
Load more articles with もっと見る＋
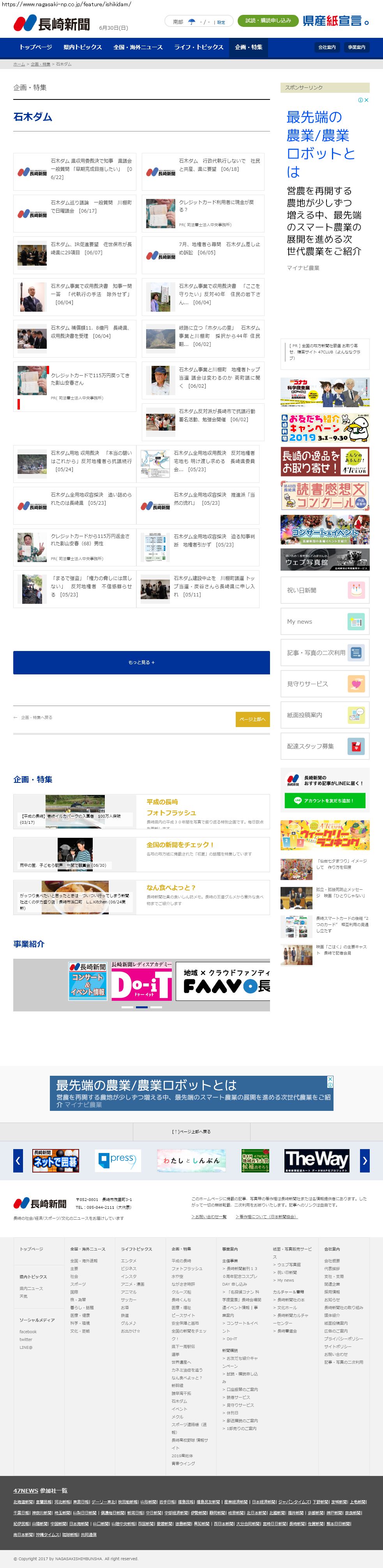click(x=141, y=662)
